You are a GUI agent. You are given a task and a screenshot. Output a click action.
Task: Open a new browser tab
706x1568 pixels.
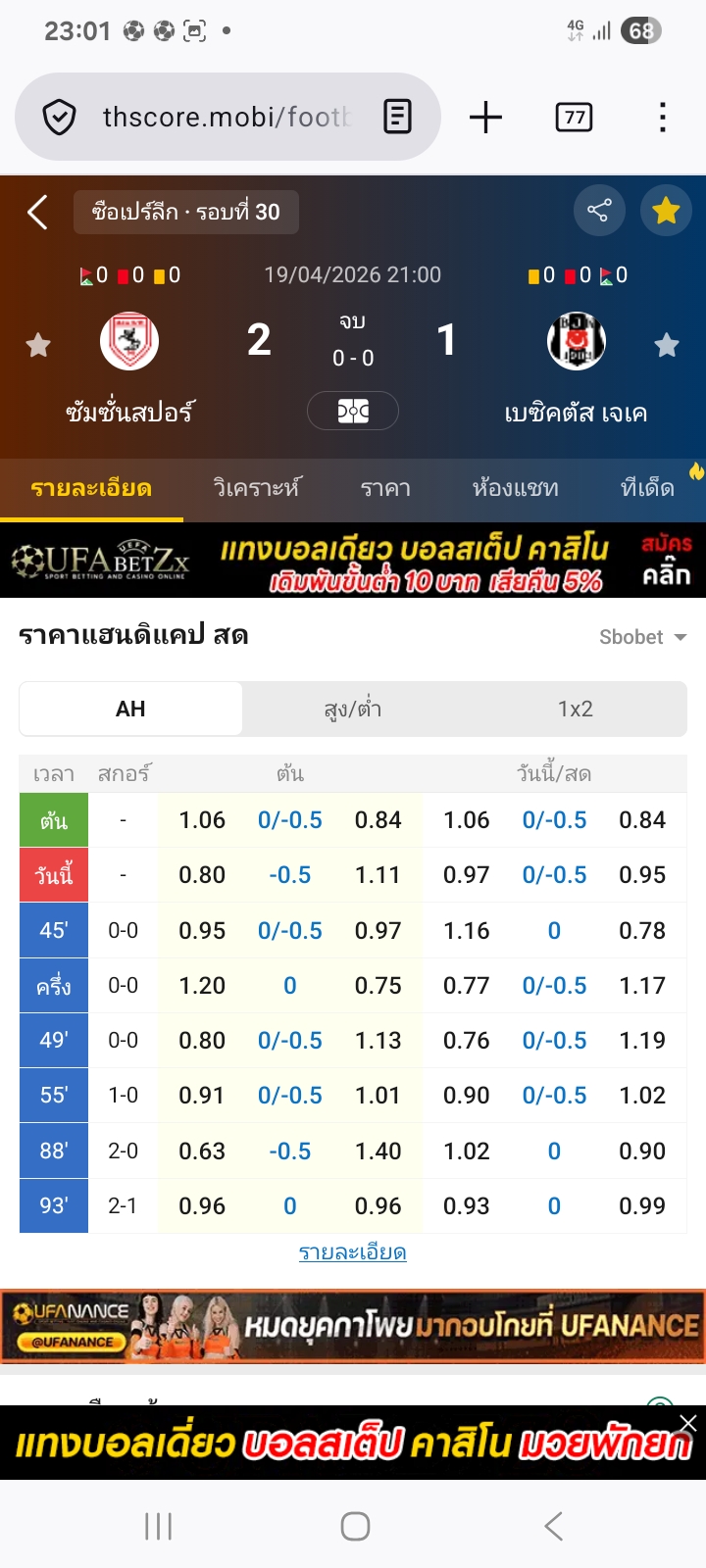485,118
